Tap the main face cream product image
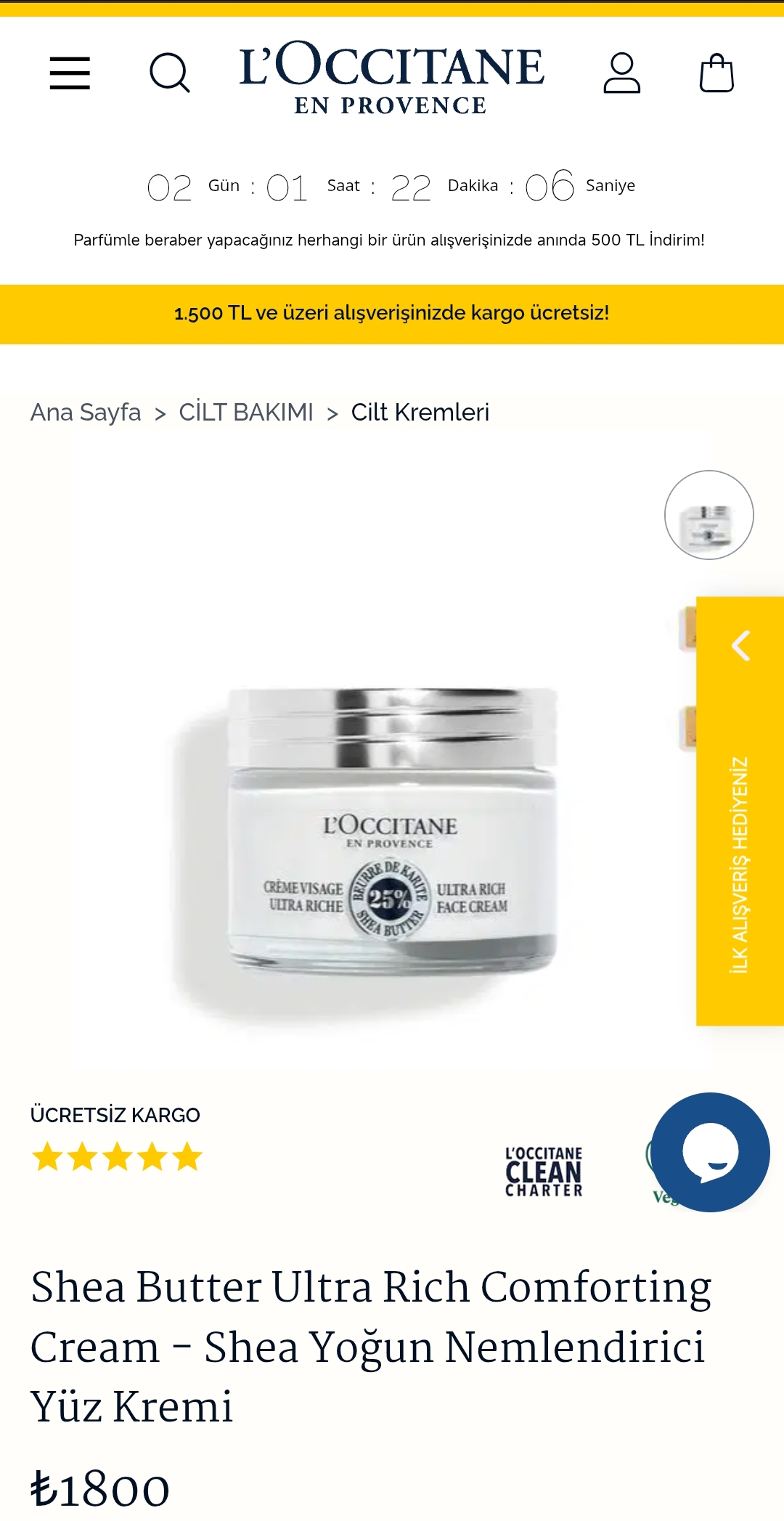Image resolution: width=784 pixels, height=1521 pixels. pyautogui.click(x=392, y=828)
